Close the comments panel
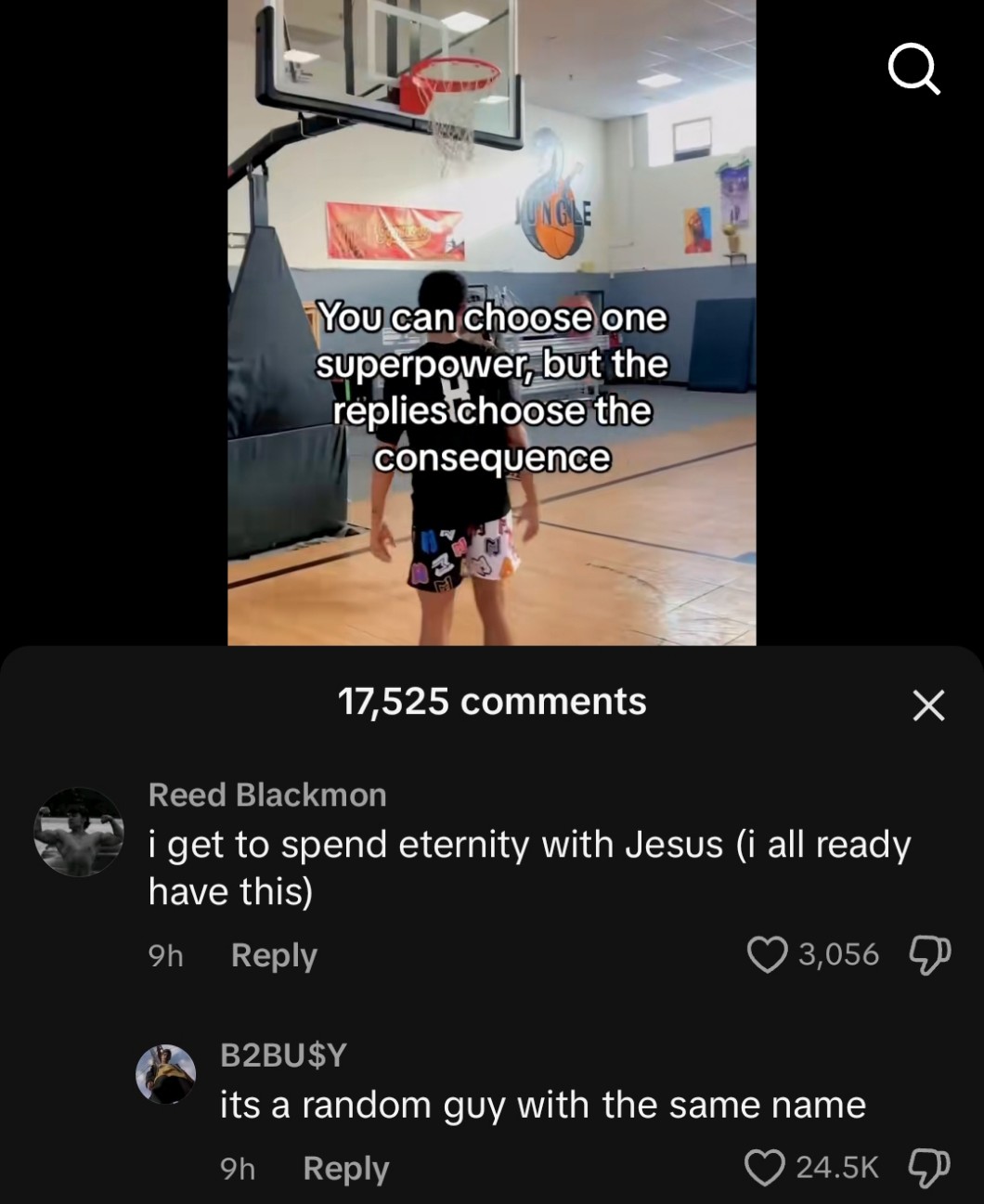 tap(927, 705)
